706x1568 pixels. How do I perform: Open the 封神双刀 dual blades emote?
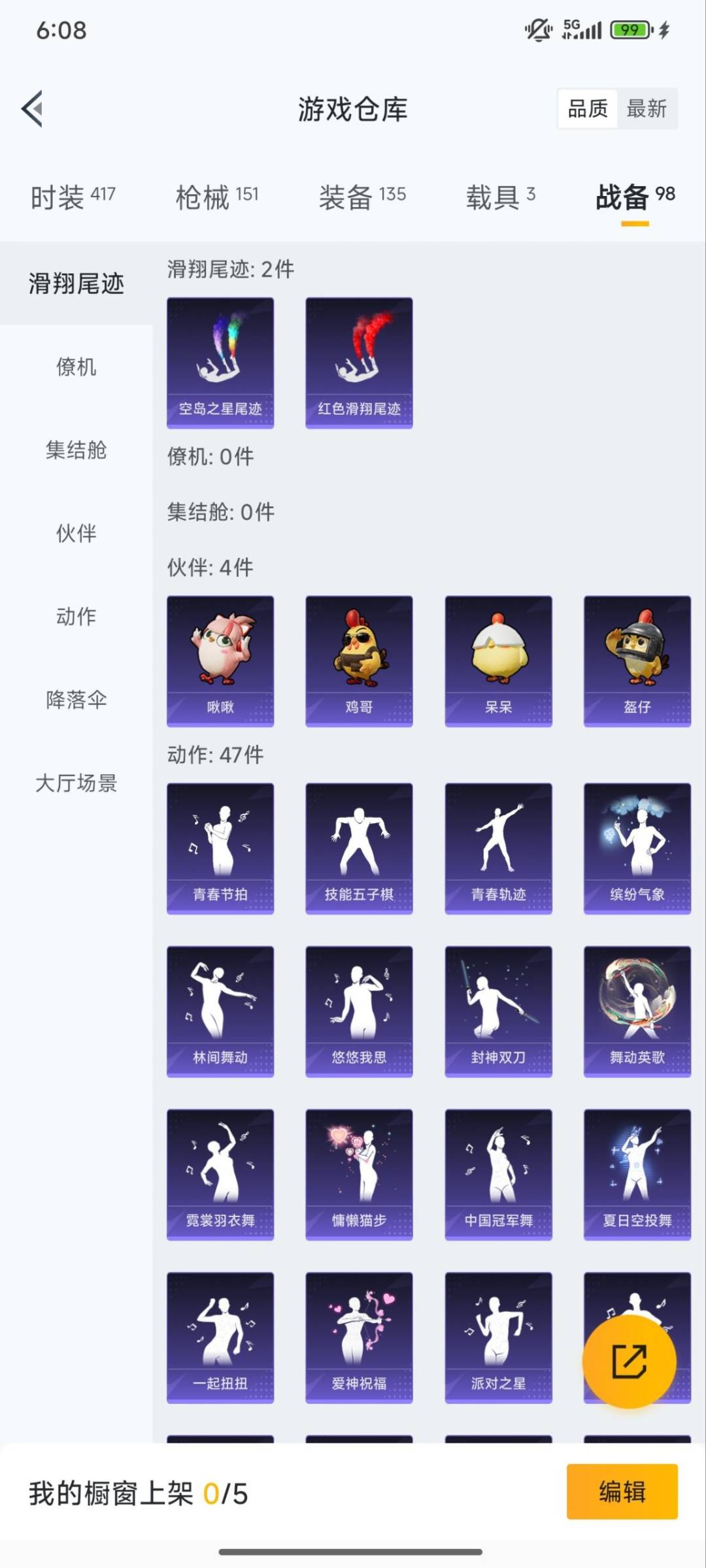pyautogui.click(x=498, y=1009)
